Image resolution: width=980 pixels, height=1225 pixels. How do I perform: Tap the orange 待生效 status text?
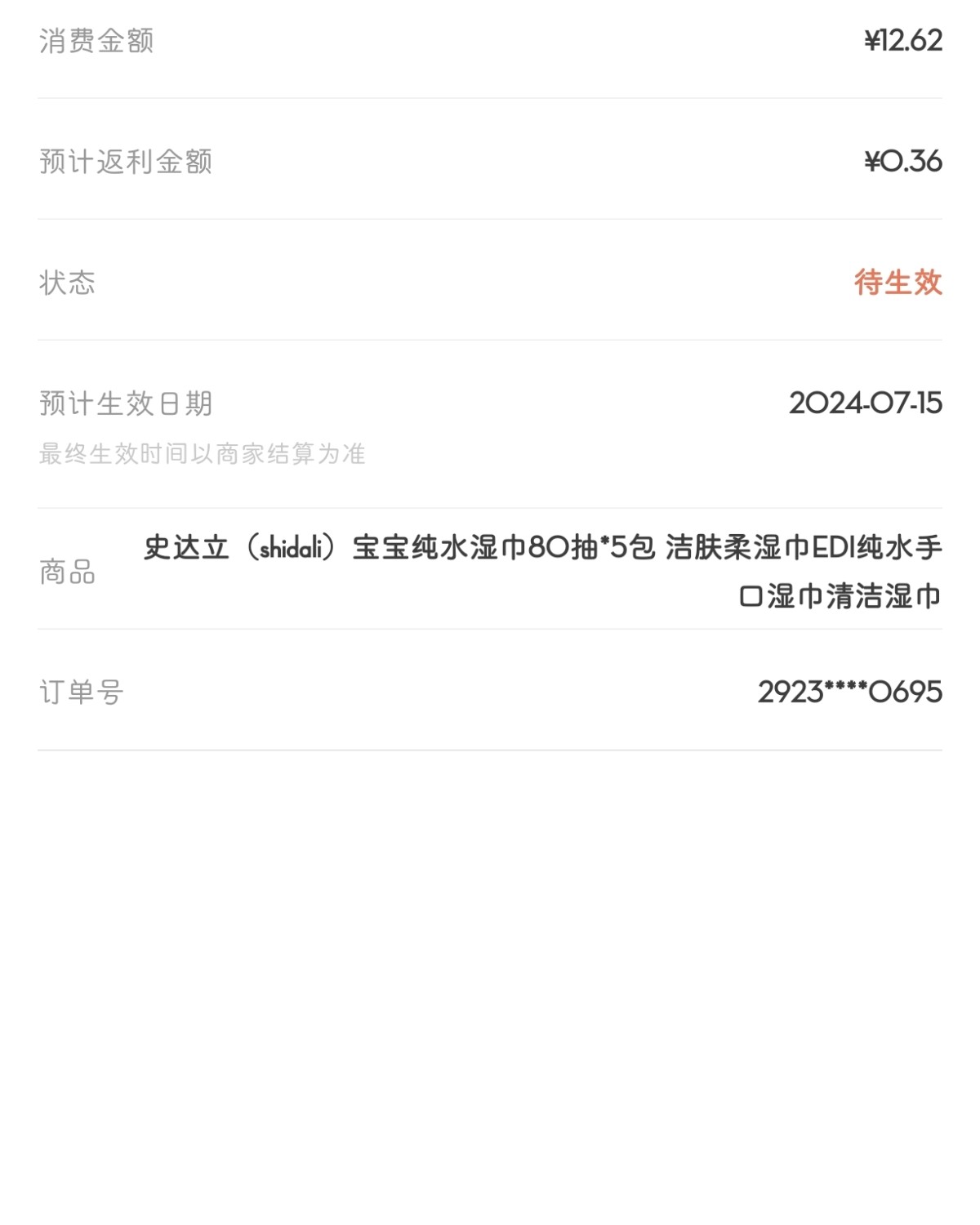click(900, 283)
